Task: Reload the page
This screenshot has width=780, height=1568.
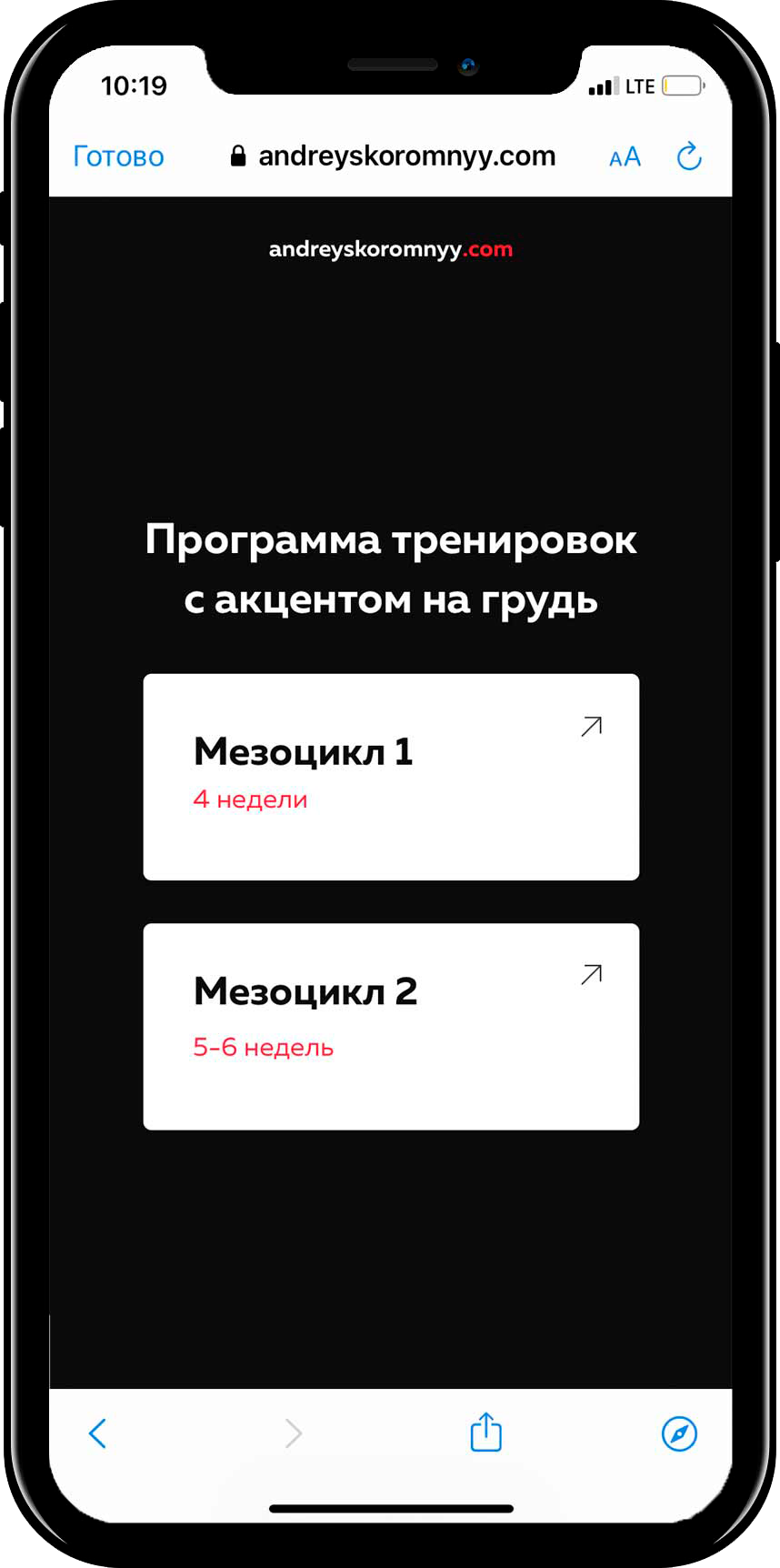Action: 689,156
